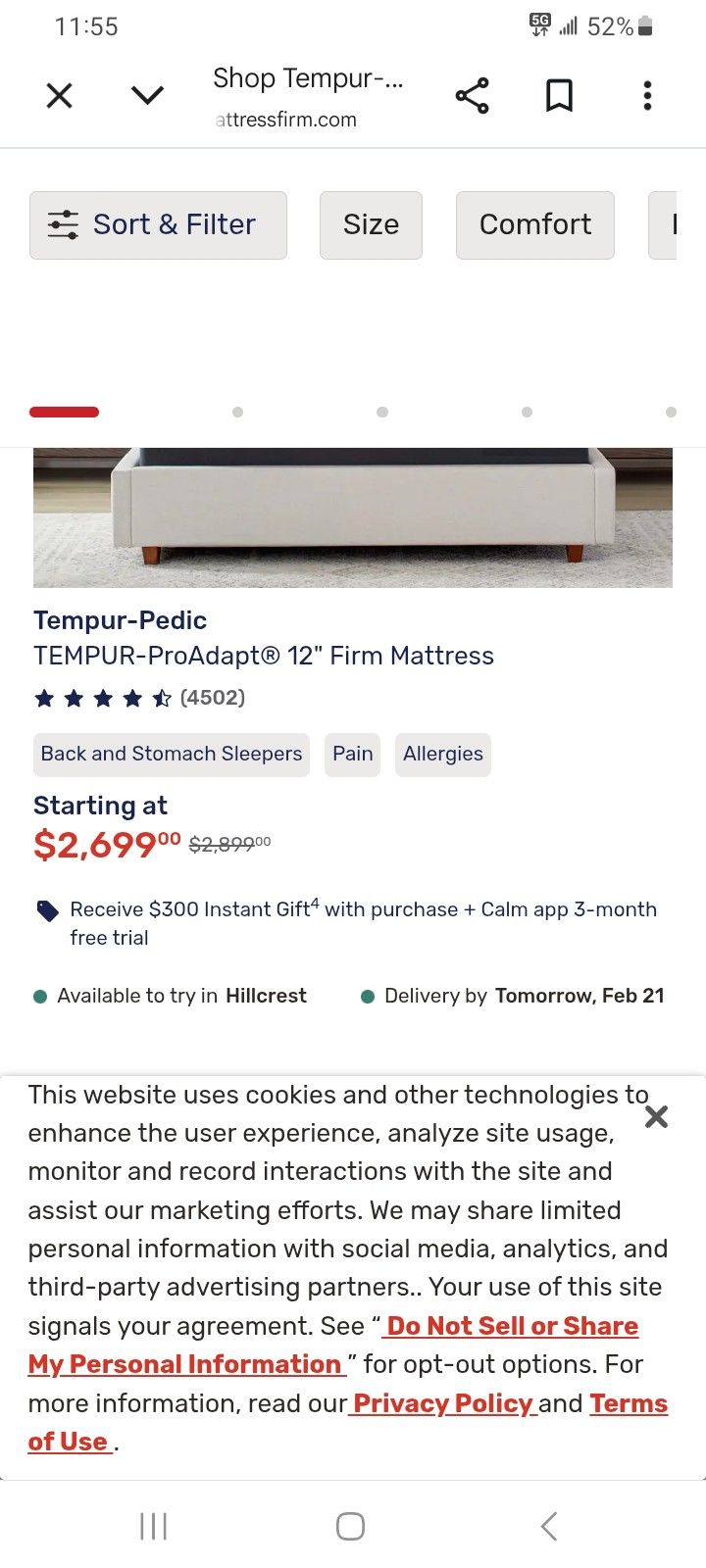This screenshot has height=1568, width=706.
Task: Select the Back and Stomach Sleepers filter chip
Action: (x=171, y=755)
